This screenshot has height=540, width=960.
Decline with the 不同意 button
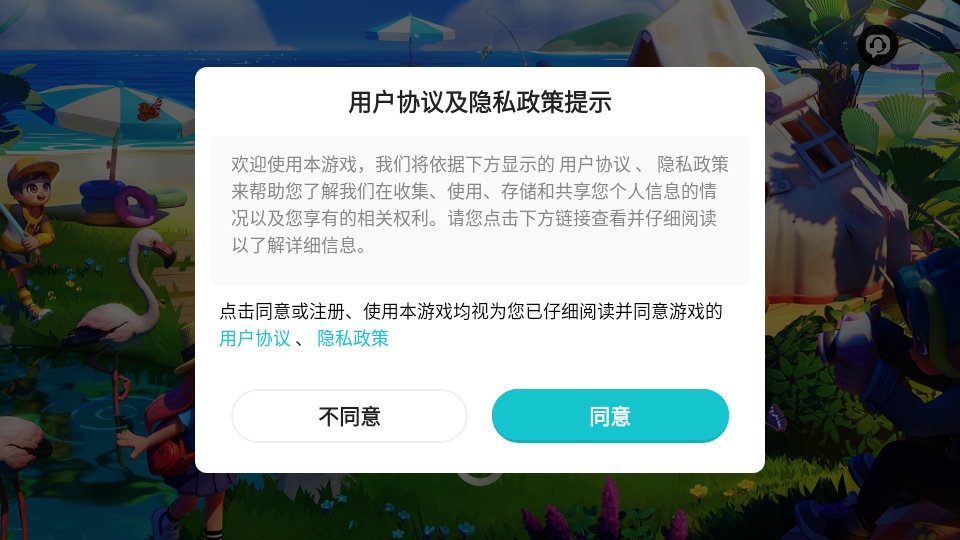349,416
